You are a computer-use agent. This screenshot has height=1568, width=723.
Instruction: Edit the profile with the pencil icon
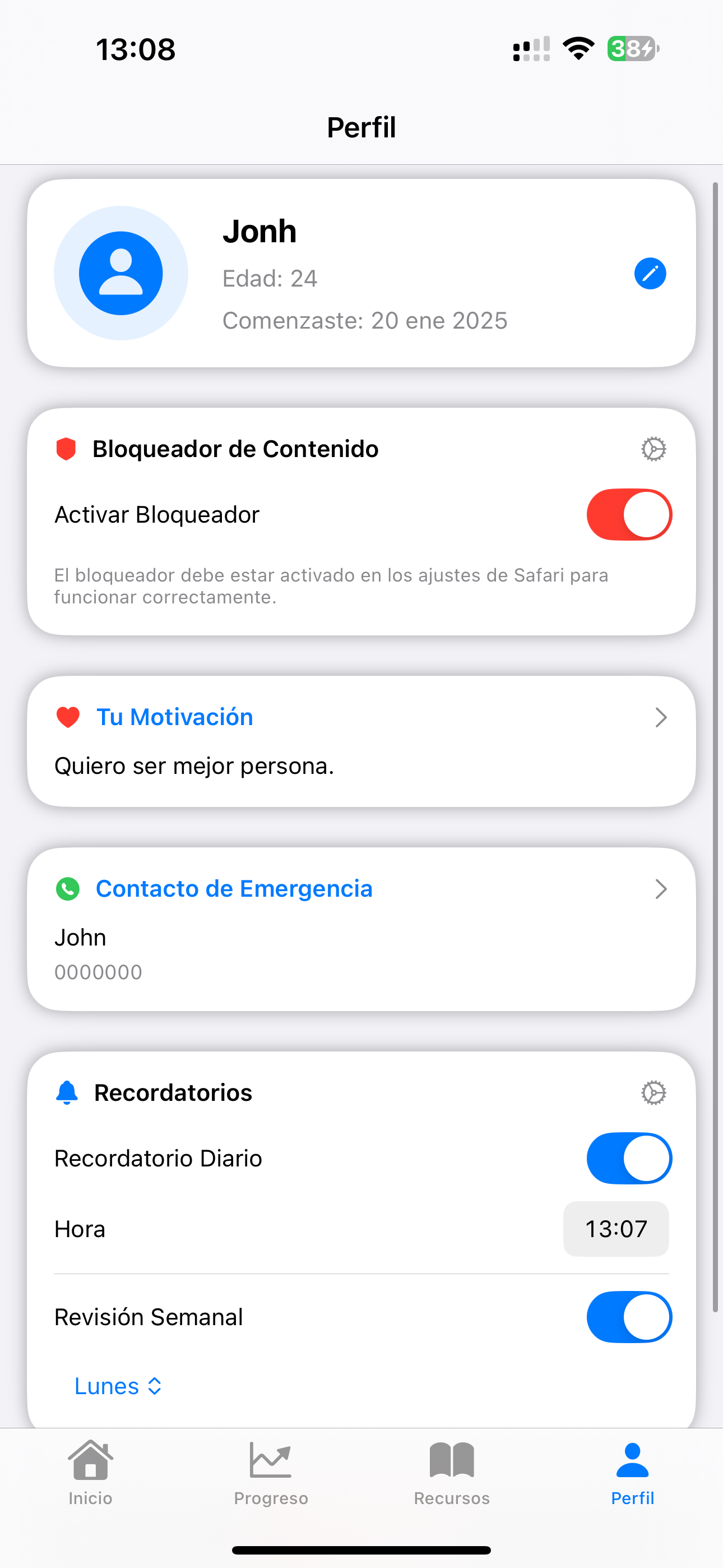(x=650, y=273)
